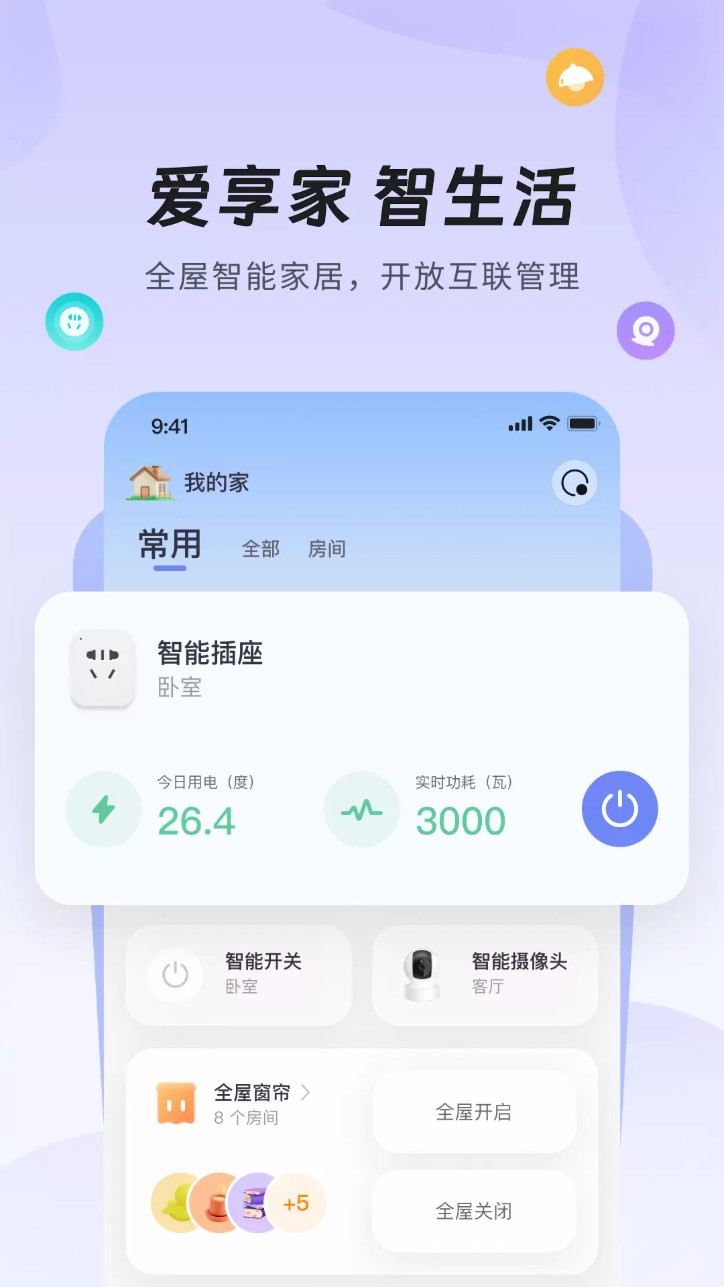Toggle the smart plug power button
Screen dimensions: 724x1287
point(619,809)
